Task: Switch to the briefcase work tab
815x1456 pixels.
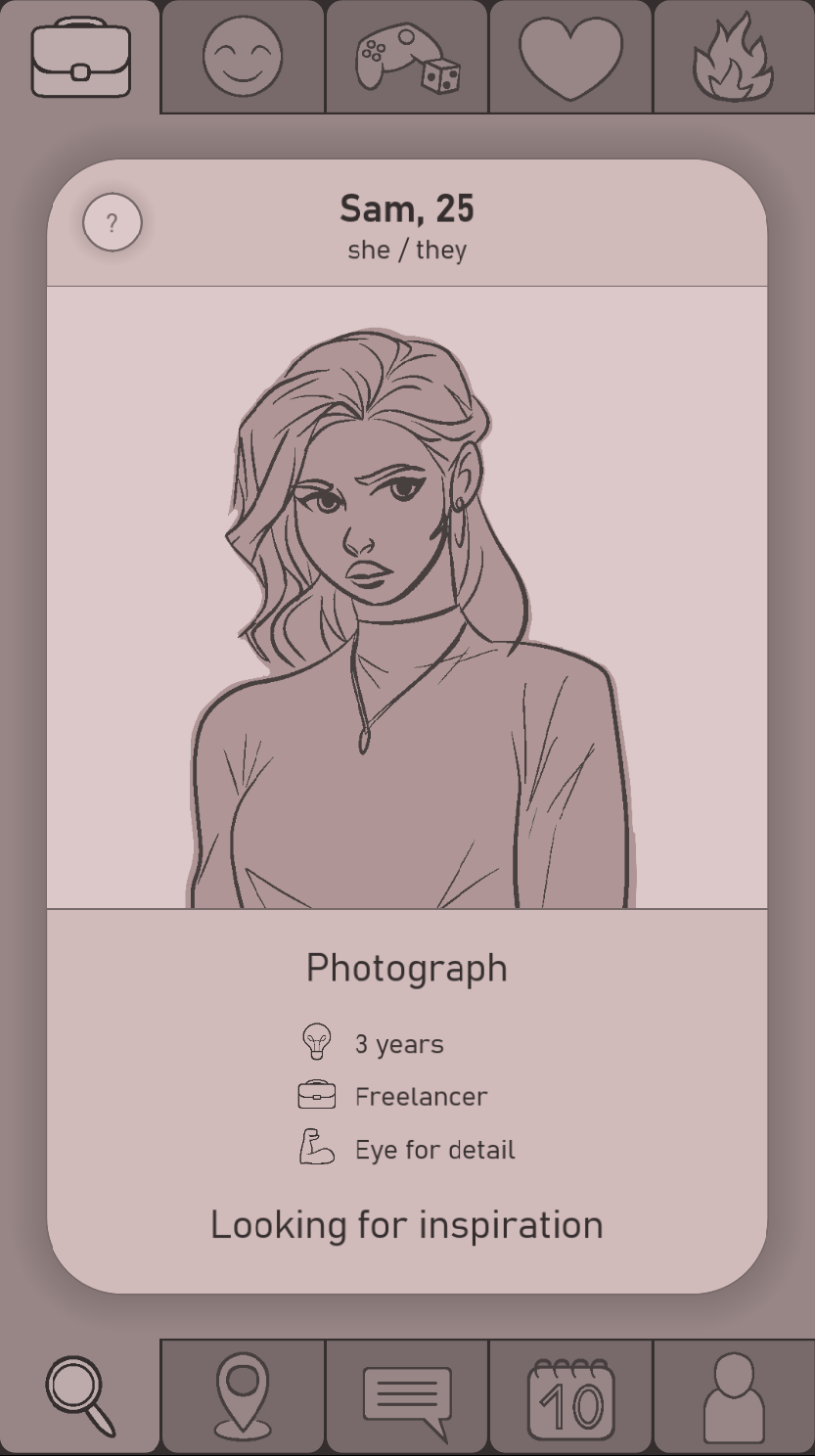Action: click(80, 59)
